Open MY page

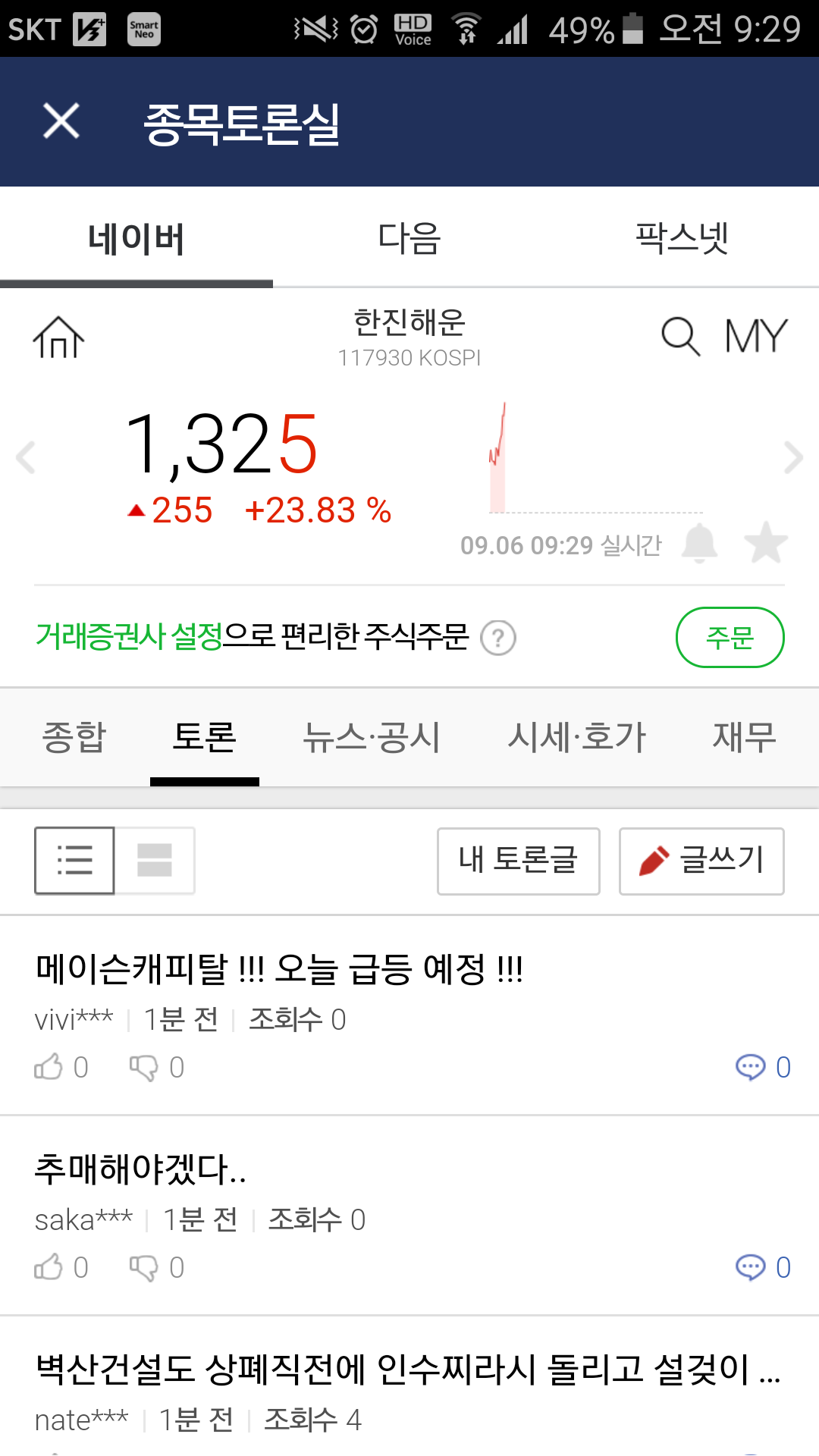pyautogui.click(x=756, y=336)
